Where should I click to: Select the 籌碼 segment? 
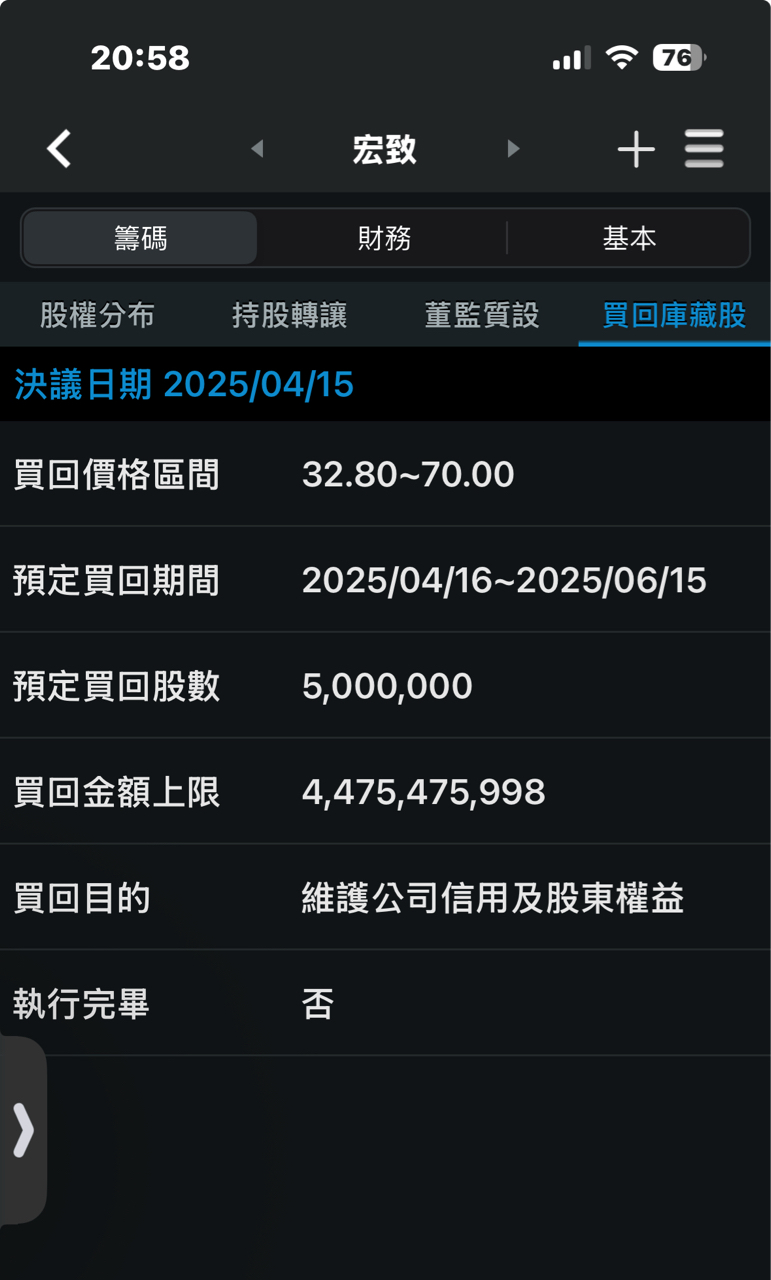(140, 238)
